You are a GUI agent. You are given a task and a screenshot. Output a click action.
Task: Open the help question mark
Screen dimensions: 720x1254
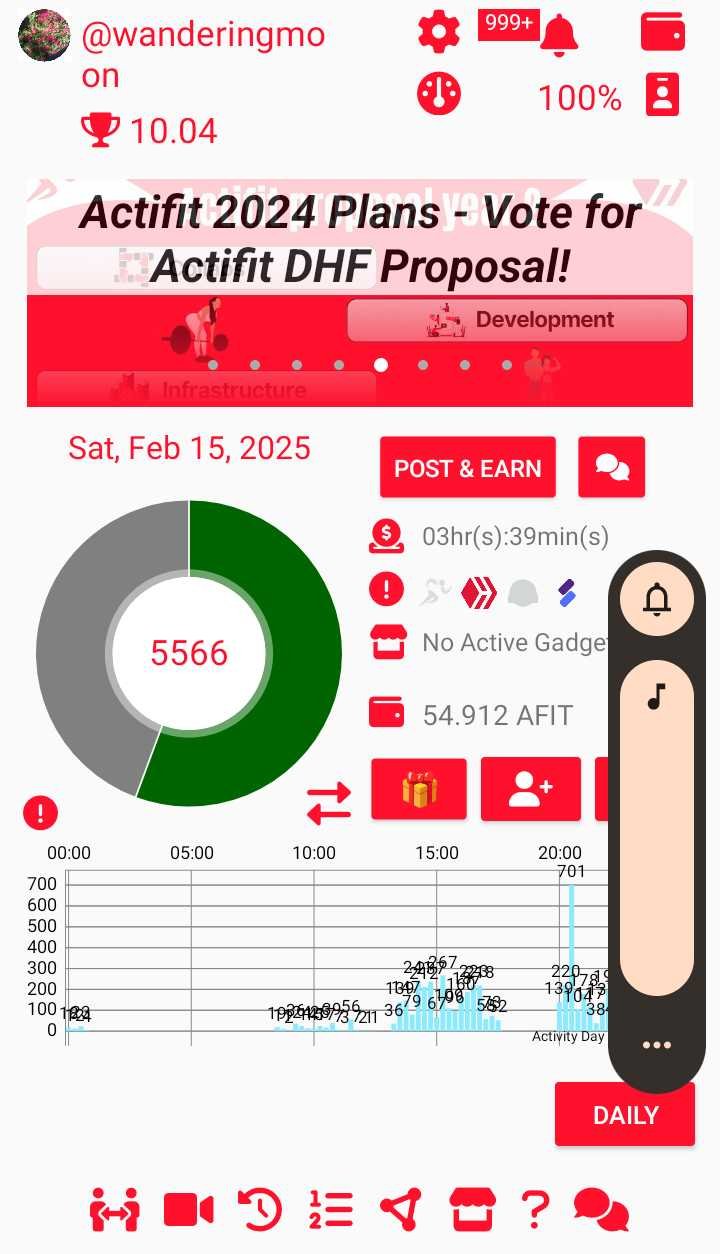[535, 1210]
